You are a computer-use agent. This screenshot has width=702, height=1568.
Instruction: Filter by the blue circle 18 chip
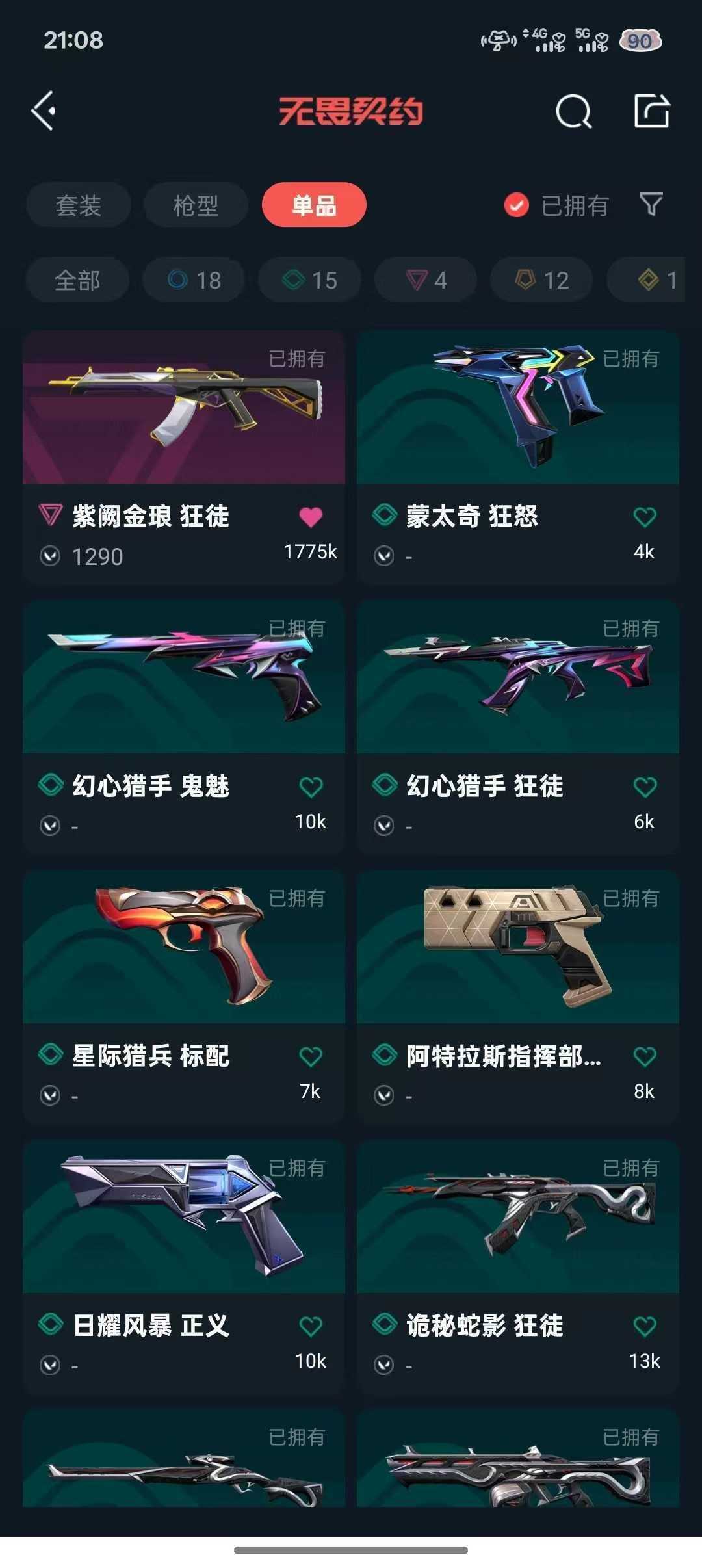tap(194, 280)
